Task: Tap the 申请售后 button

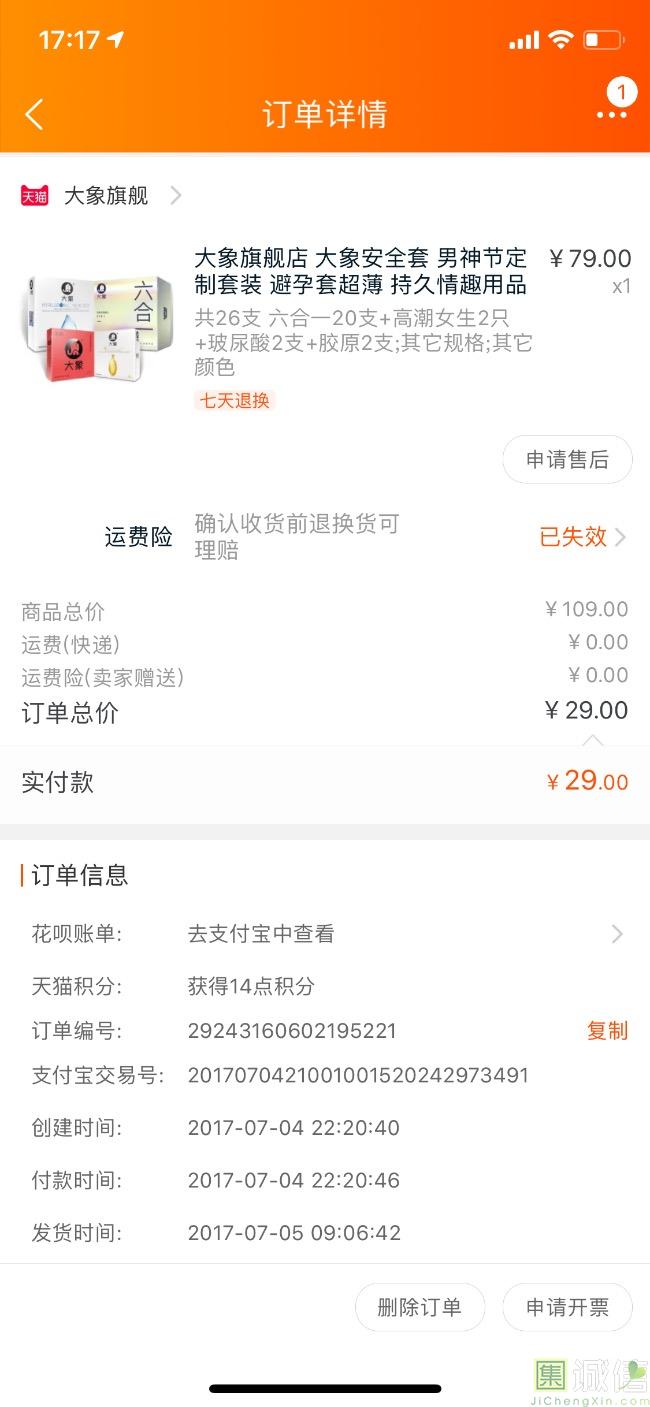Action: 567,460
